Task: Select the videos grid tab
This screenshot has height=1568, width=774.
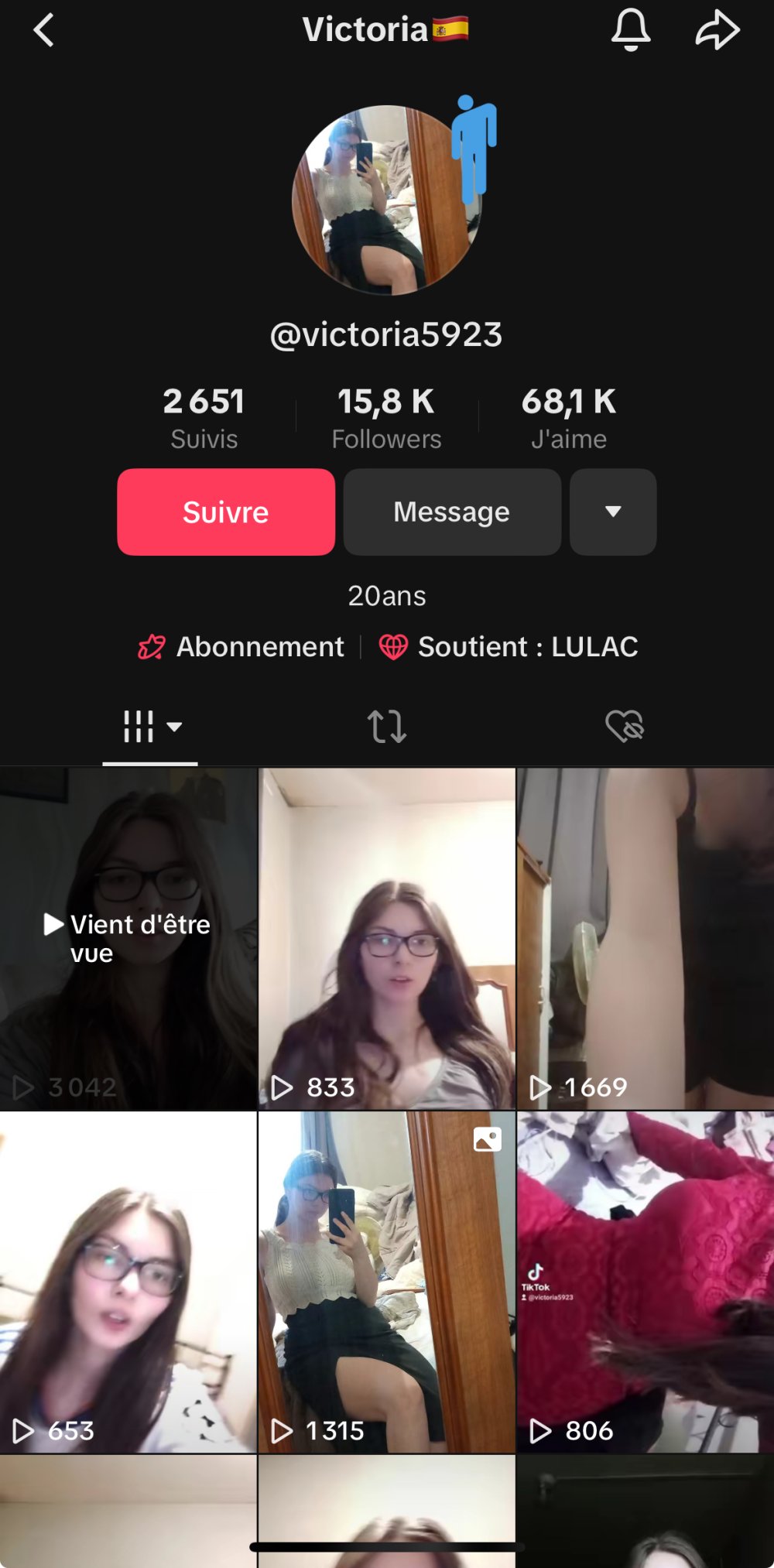Action: pyautogui.click(x=150, y=727)
